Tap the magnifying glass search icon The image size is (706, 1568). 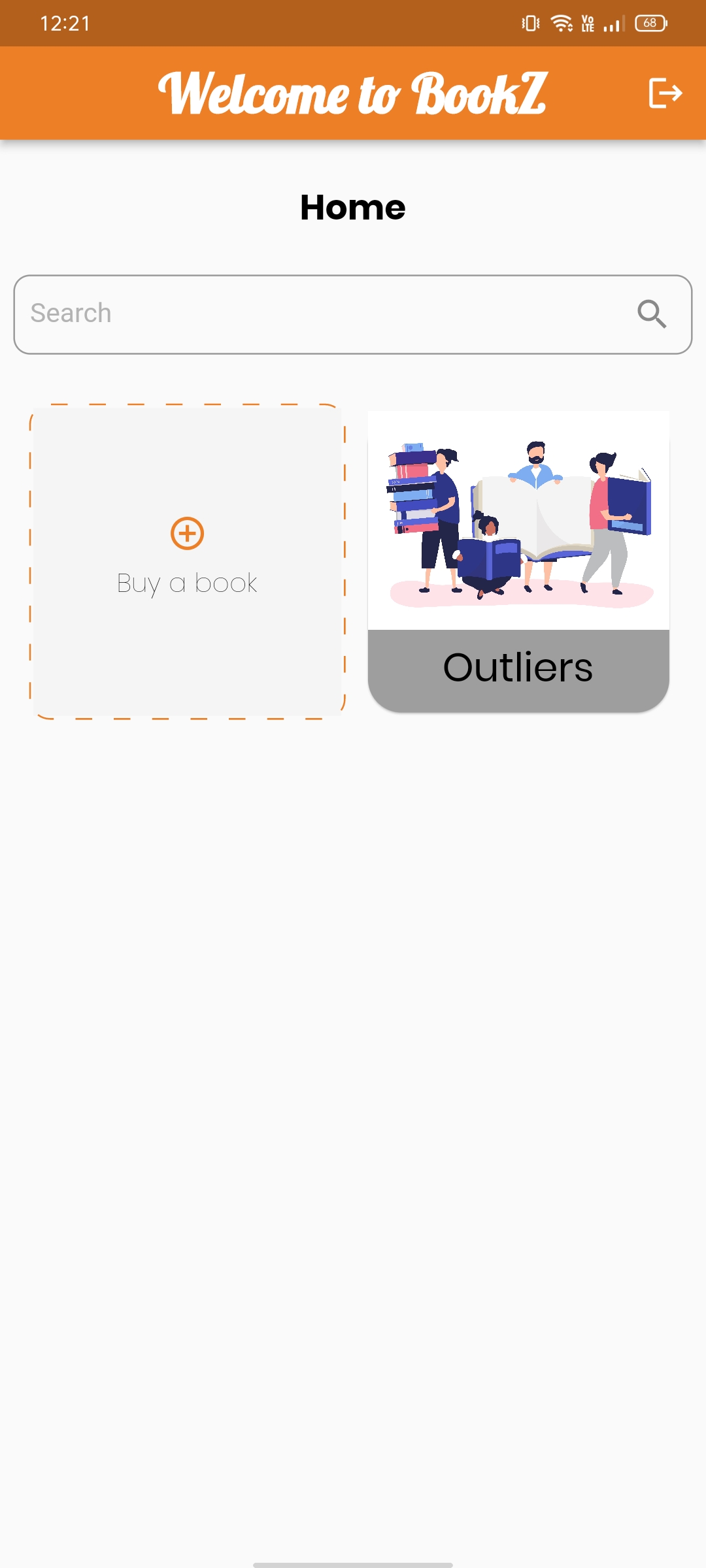(x=652, y=314)
